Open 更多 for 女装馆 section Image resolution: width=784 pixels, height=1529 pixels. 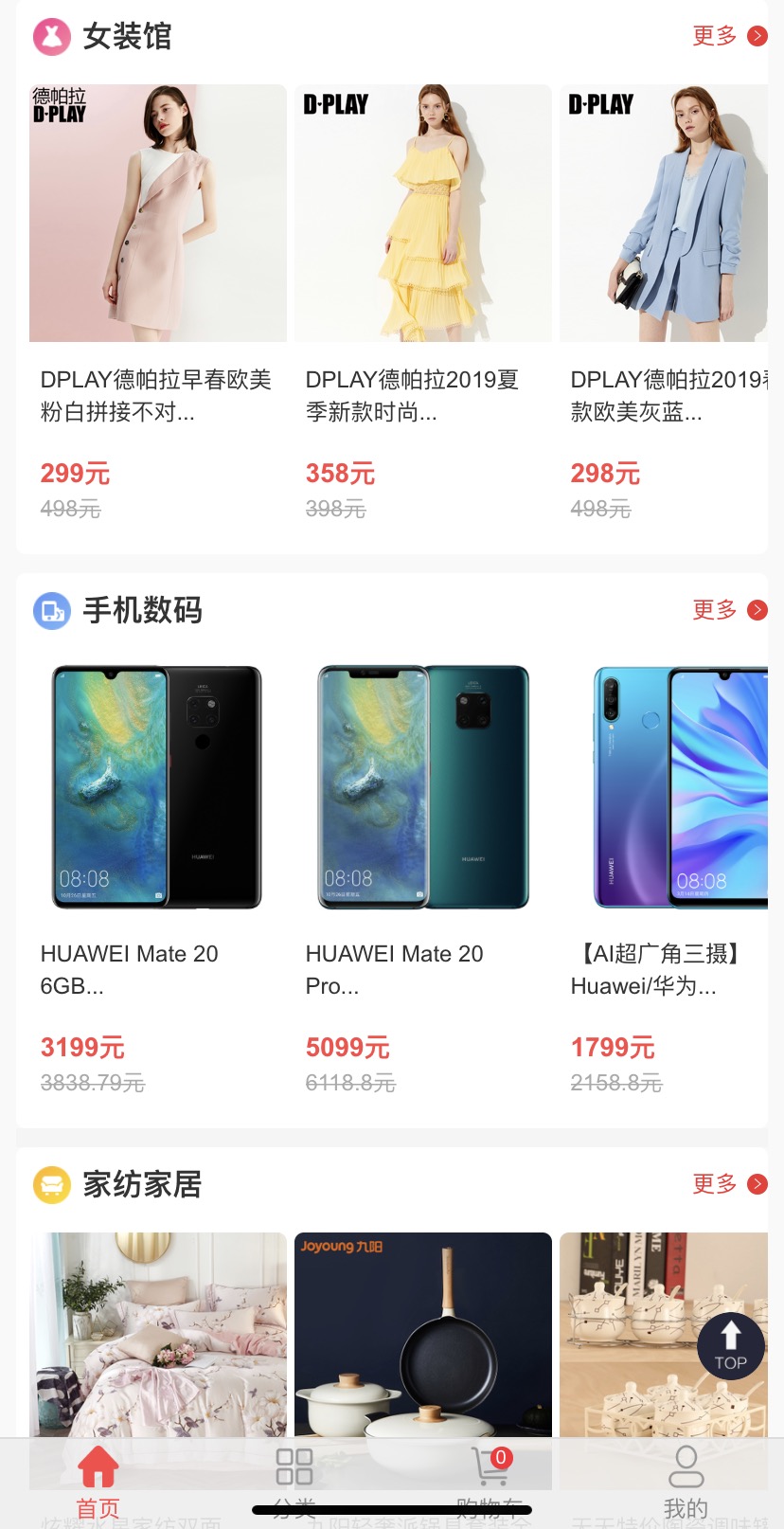point(728,36)
